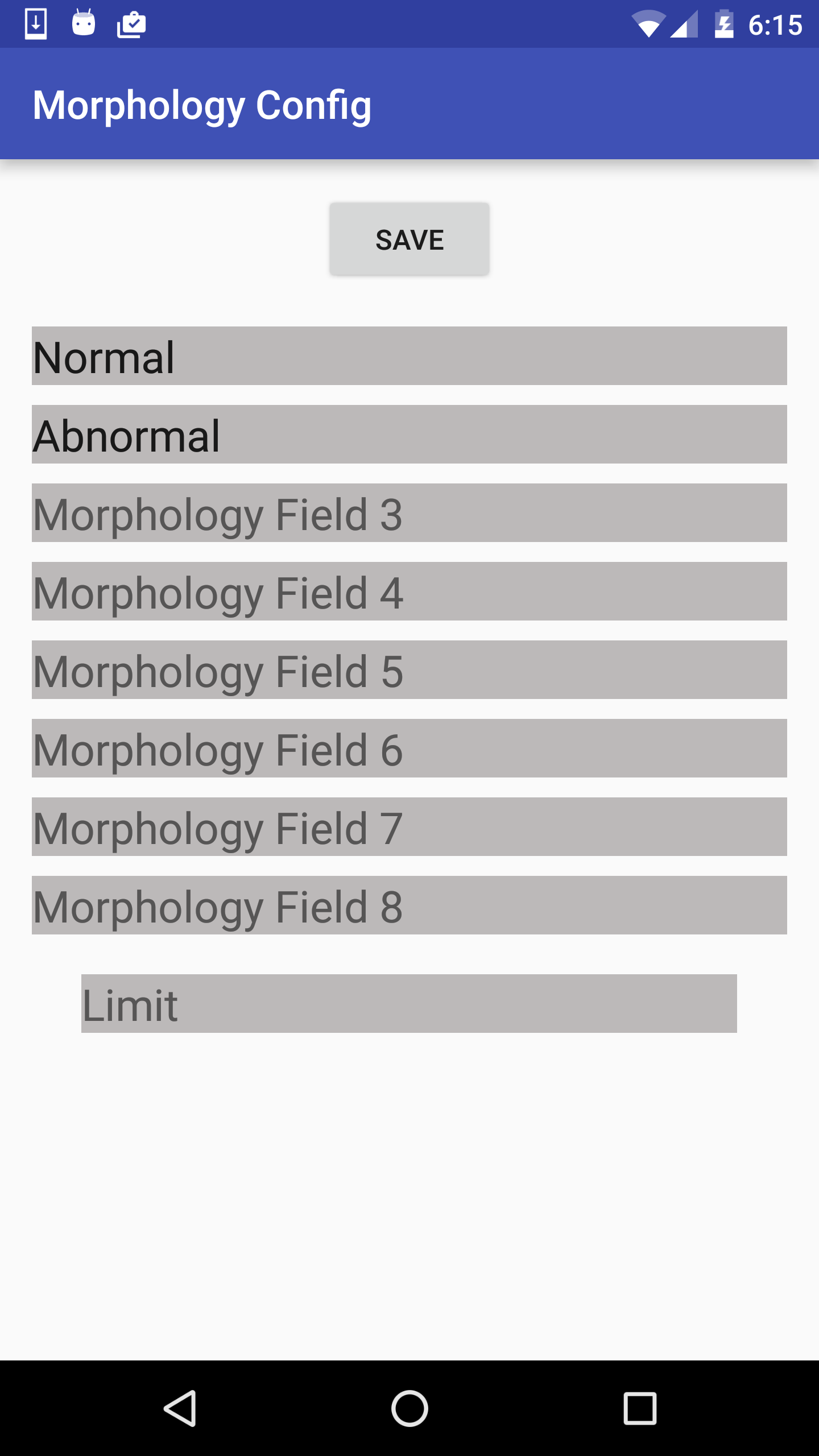Select Morphology Field 6 box

409,748
